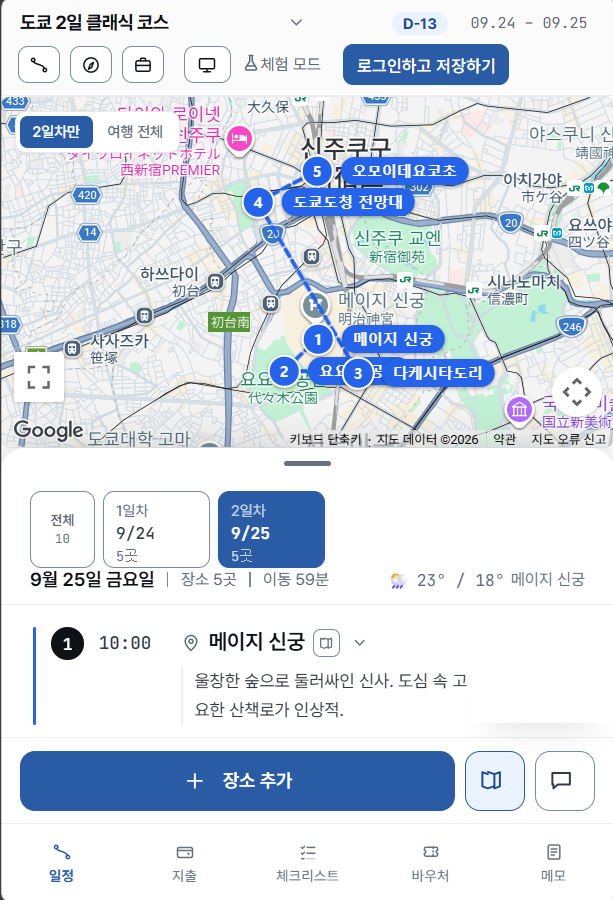This screenshot has height=900, width=613.
Task: Tap the route icon in the toolbar
Action: pos(39,65)
